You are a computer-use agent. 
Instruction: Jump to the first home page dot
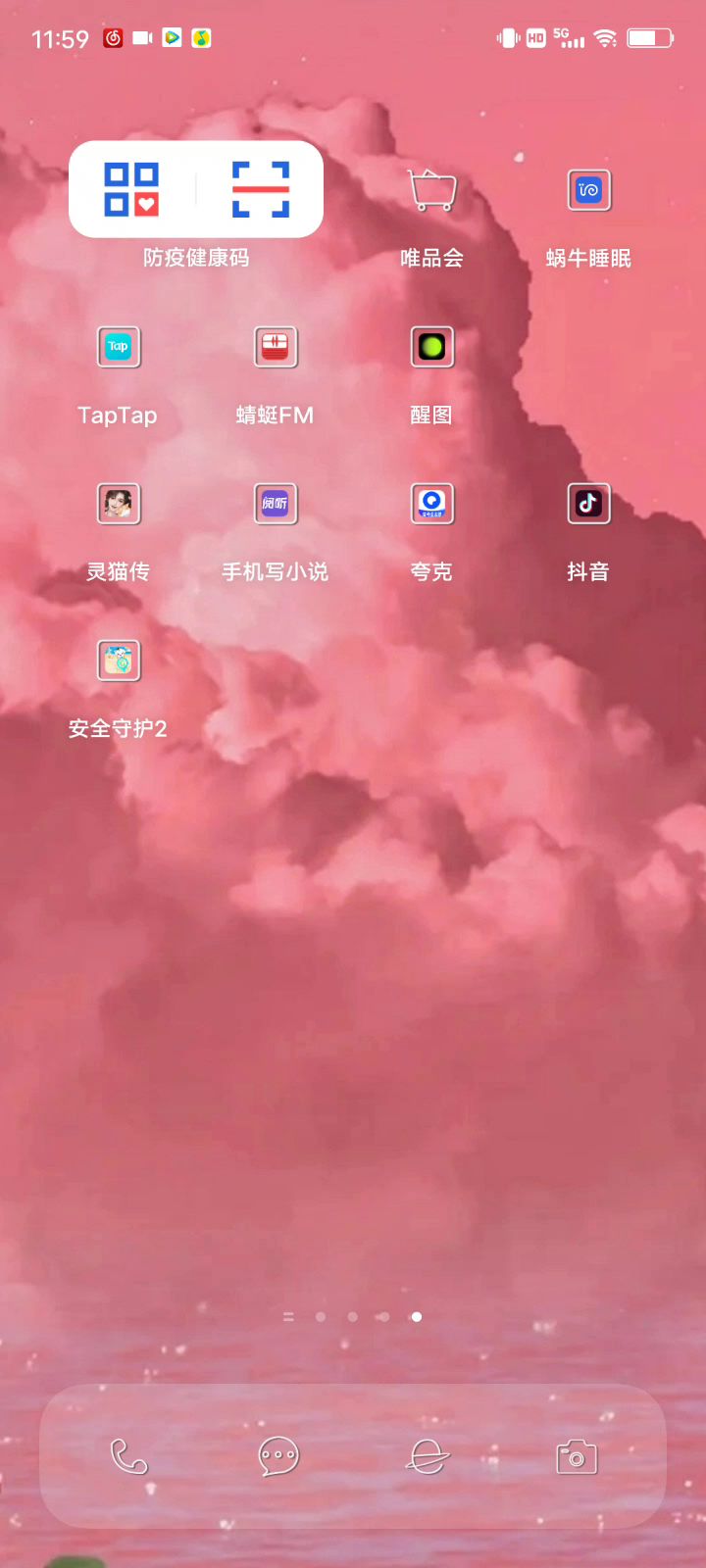point(321,1317)
